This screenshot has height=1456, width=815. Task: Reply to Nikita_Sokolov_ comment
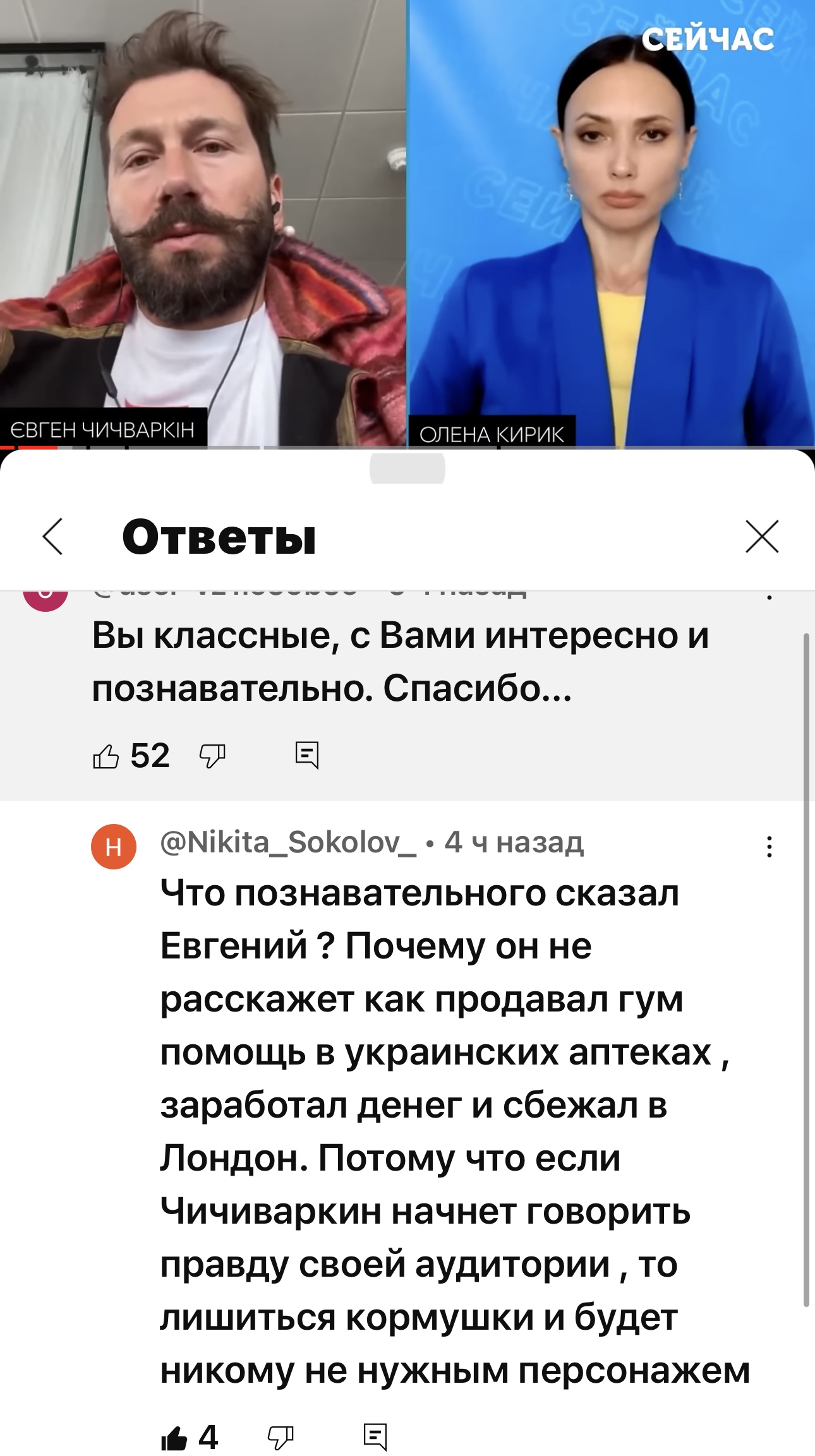click(375, 1437)
